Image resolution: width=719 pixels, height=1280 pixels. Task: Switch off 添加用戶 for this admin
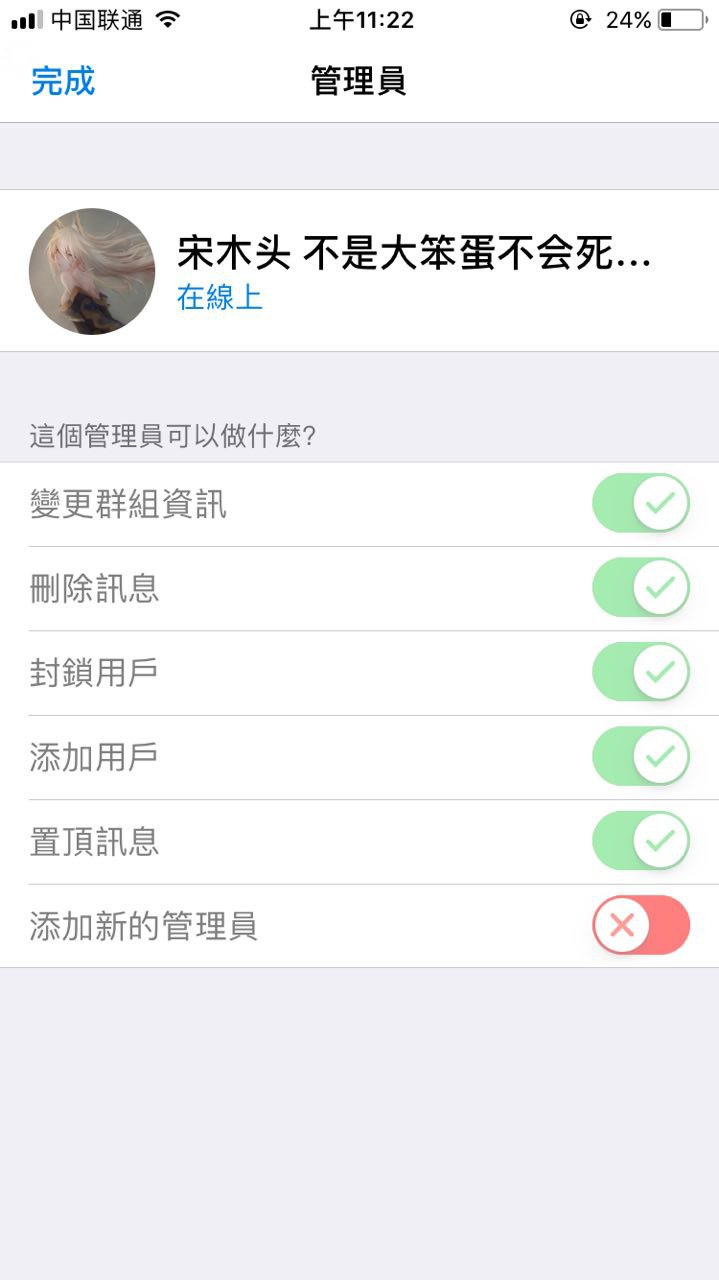tap(640, 757)
